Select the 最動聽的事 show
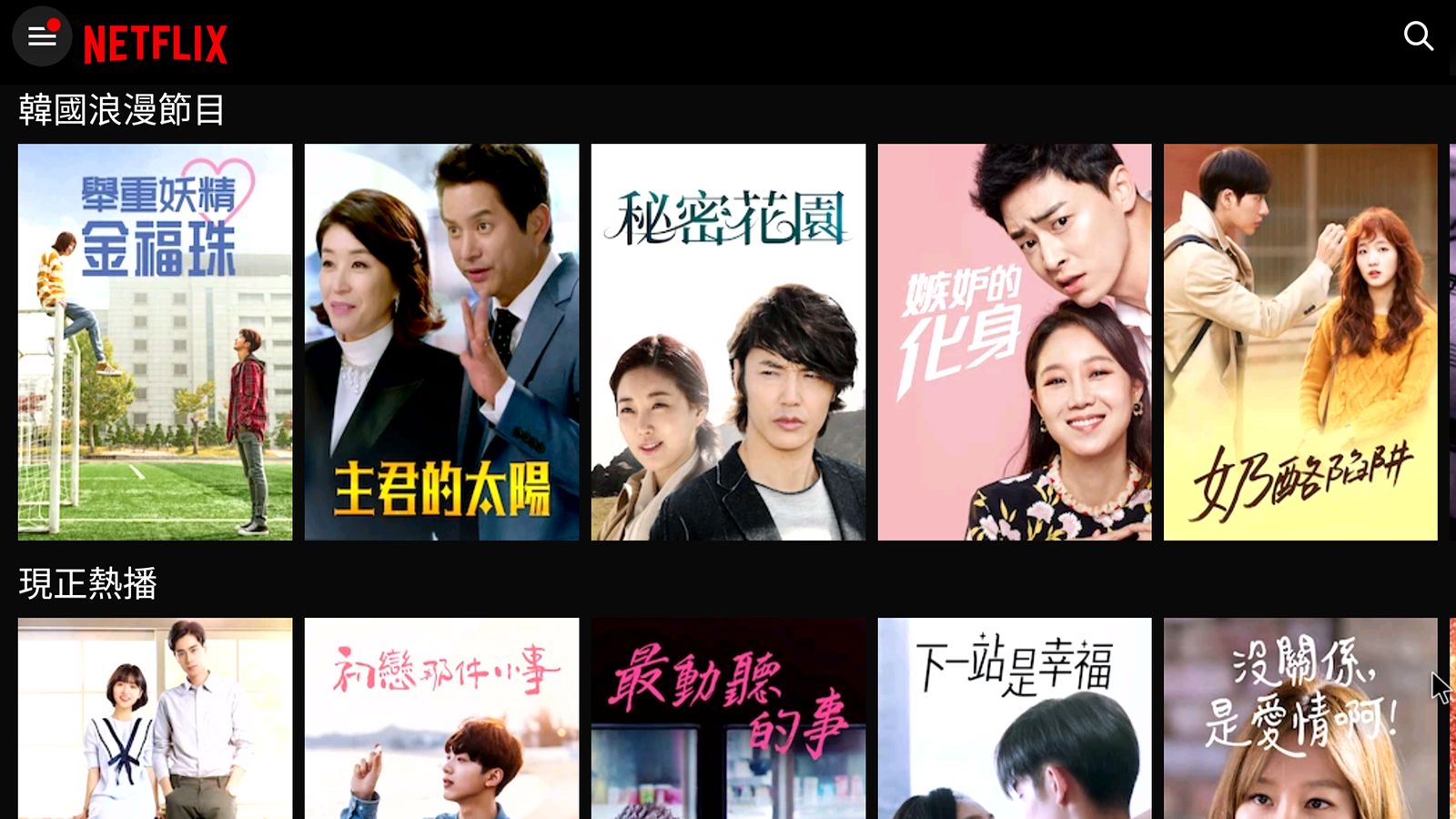This screenshot has width=1456, height=819. click(728, 719)
